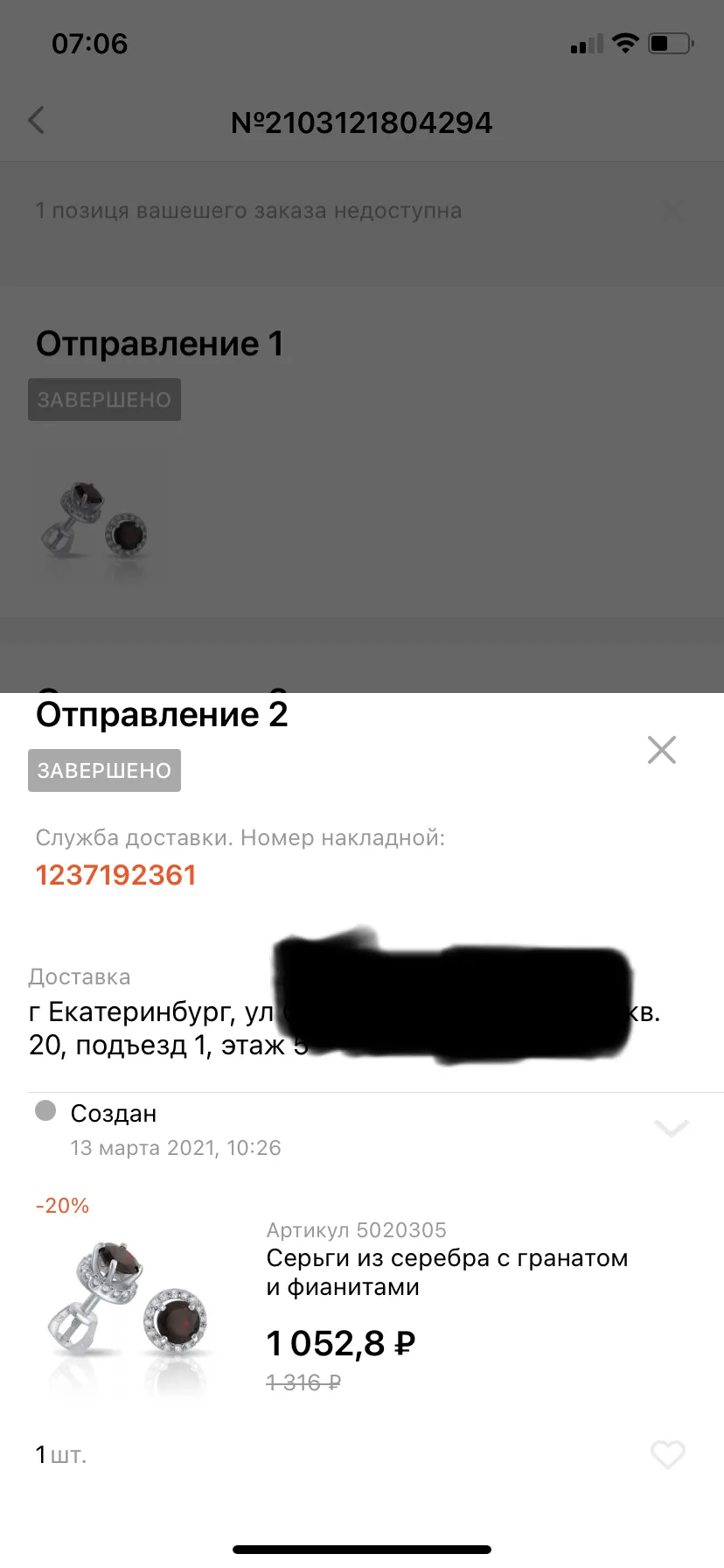Viewport: 724px width, 1568px height.
Task: Add the garnet earrings to favorites
Action: click(x=668, y=1455)
